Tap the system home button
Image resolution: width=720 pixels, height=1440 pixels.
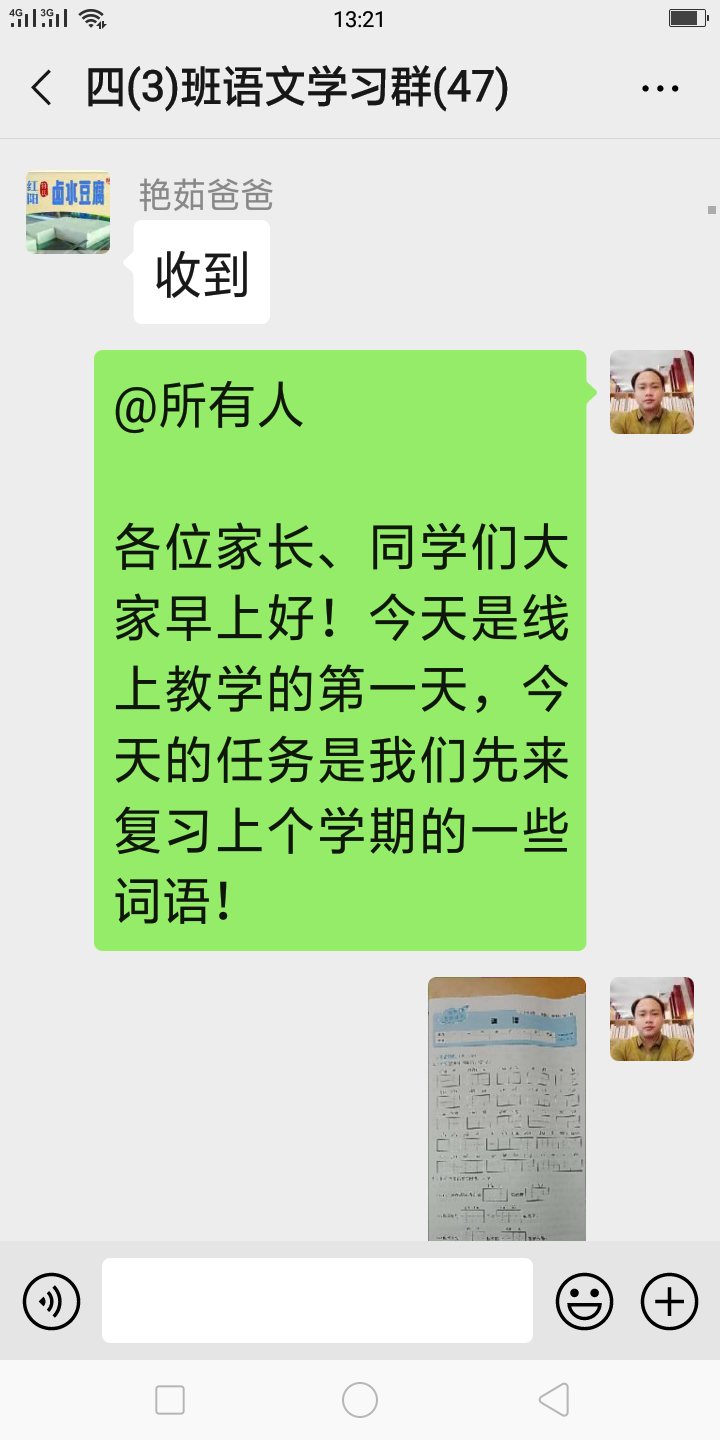(360, 1400)
